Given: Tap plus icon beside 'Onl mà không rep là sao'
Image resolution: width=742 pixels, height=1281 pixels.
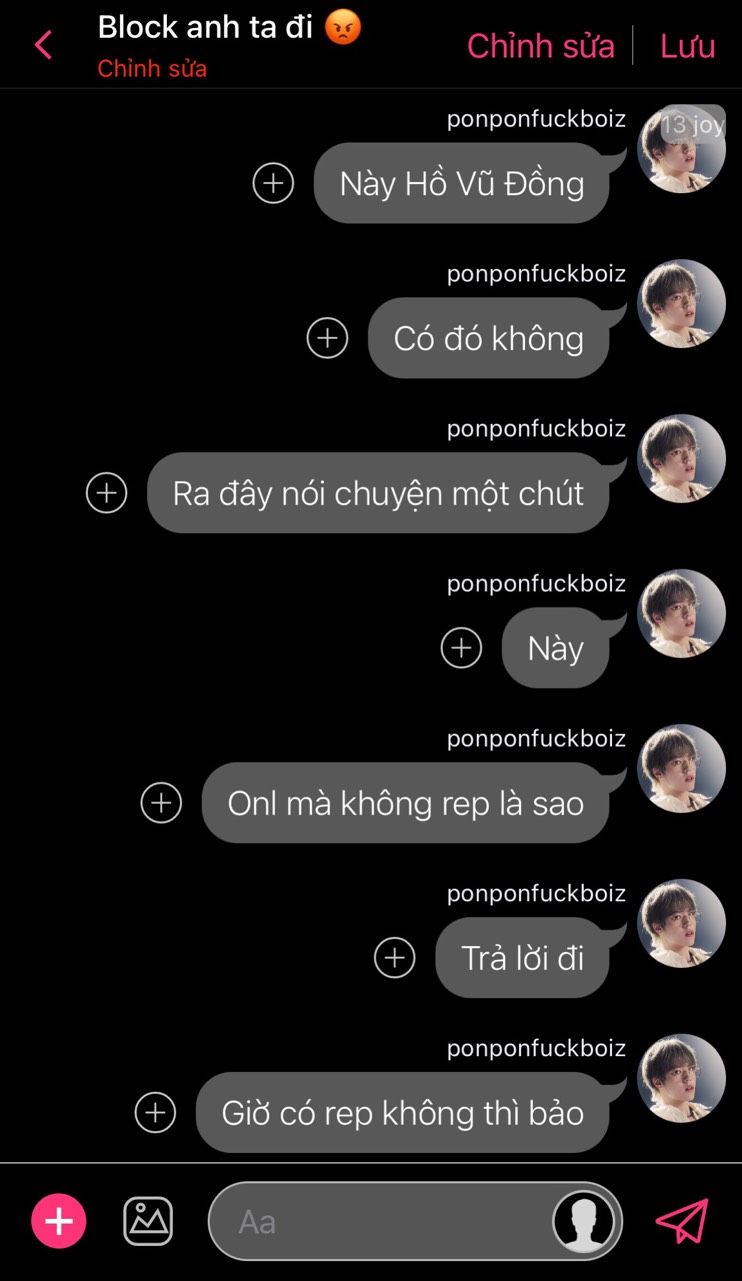Looking at the screenshot, I should [x=161, y=803].
